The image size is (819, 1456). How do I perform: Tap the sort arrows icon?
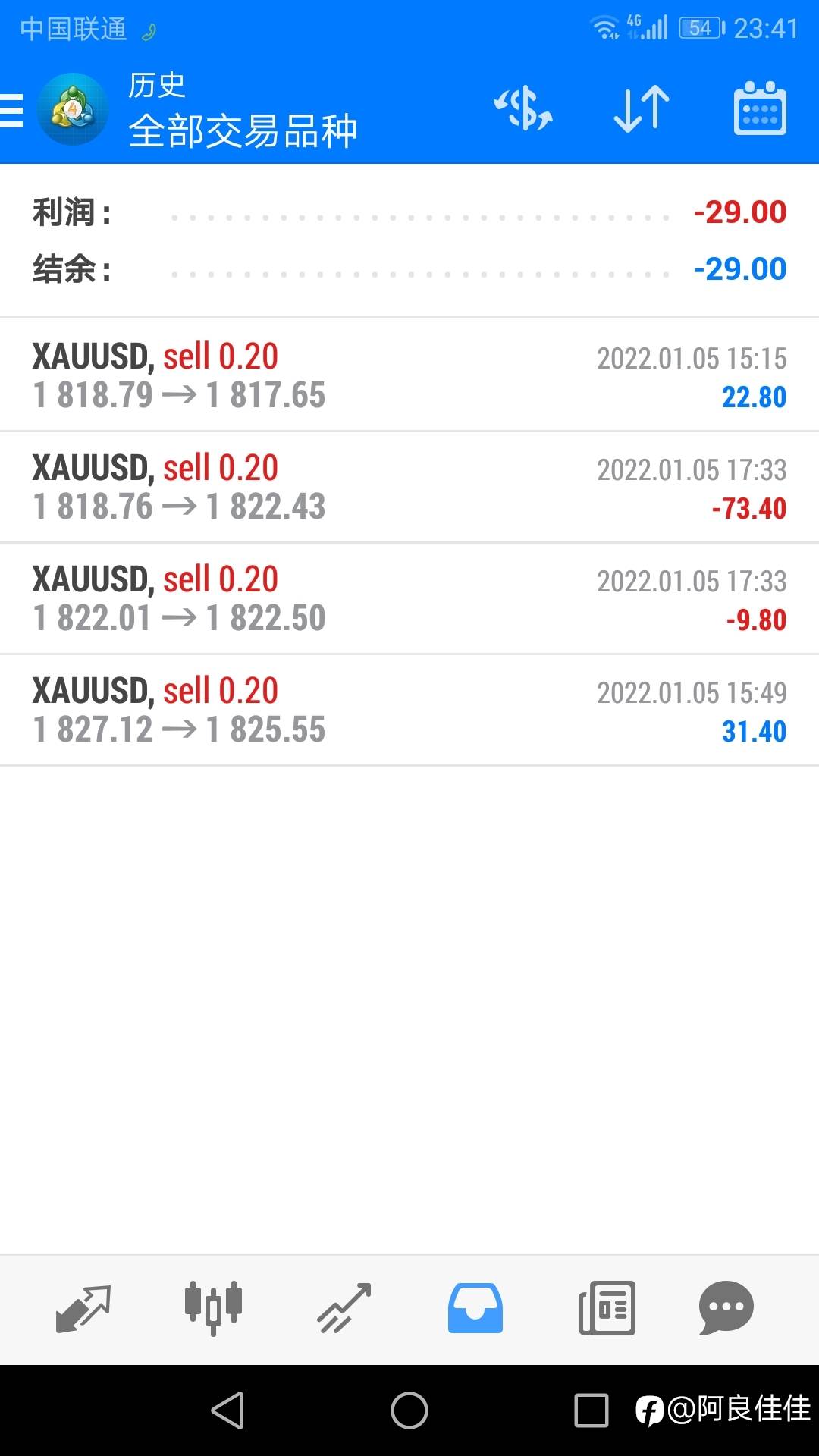click(x=641, y=109)
